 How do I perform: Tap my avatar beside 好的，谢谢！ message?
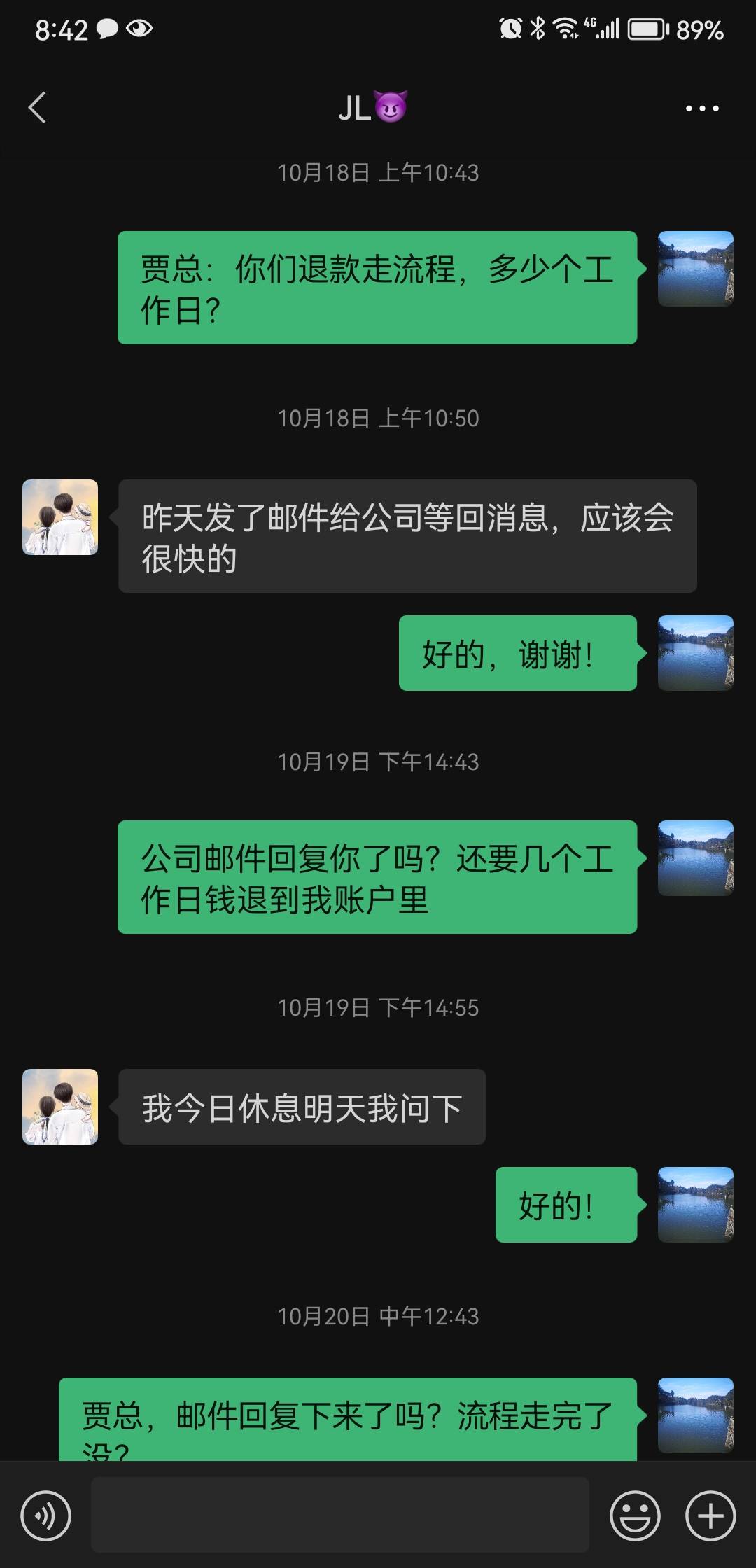point(695,653)
